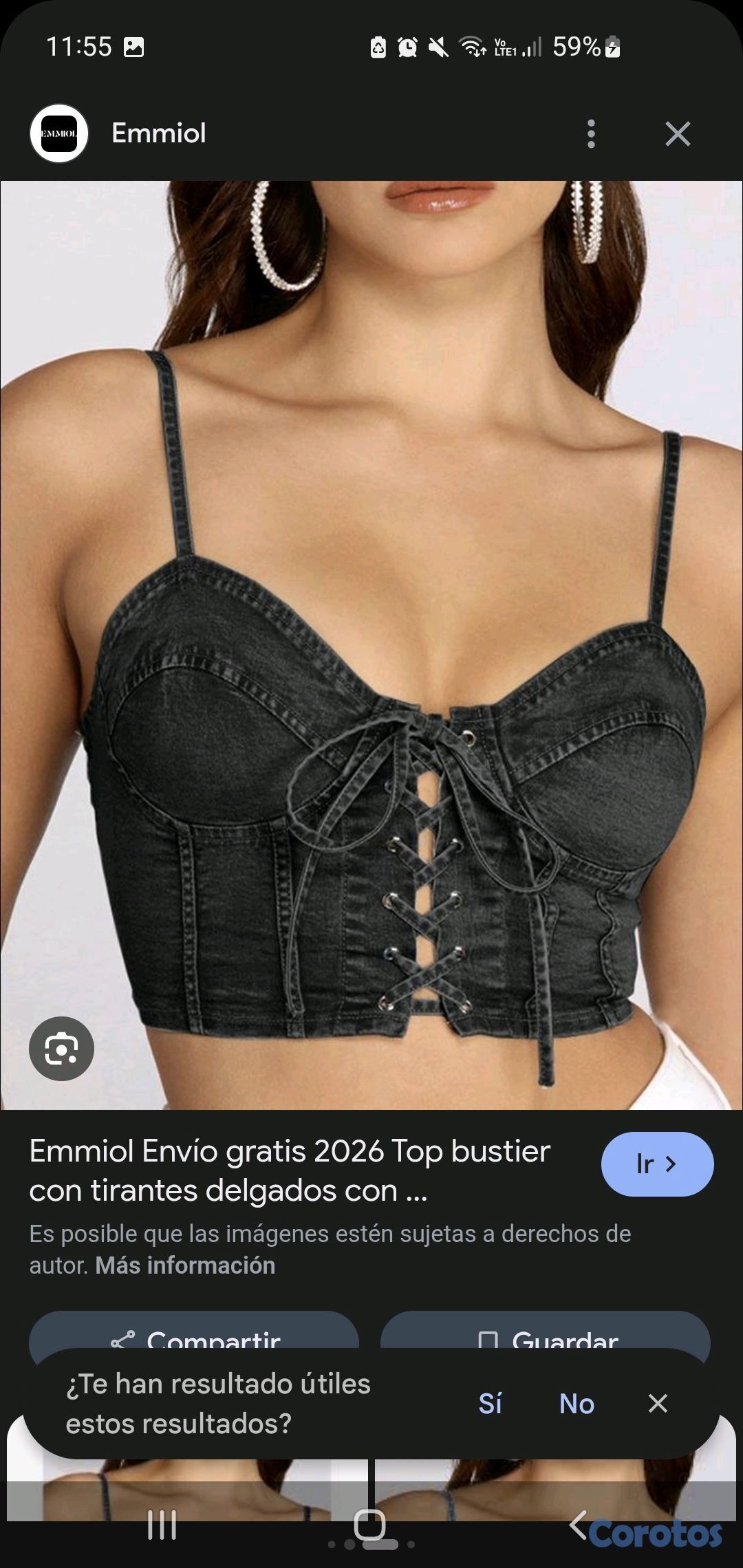The width and height of the screenshot is (743, 1568).
Task: Open the Emmiol bustier top image
Action: pyautogui.click(x=371, y=645)
